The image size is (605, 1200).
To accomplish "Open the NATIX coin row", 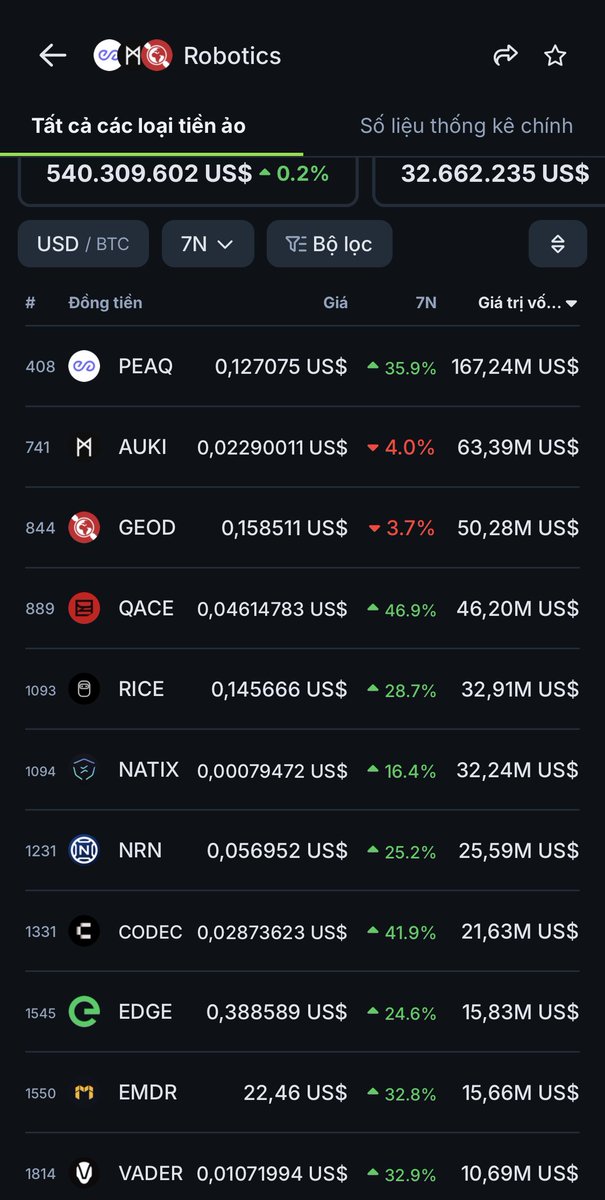I will coord(302,770).
